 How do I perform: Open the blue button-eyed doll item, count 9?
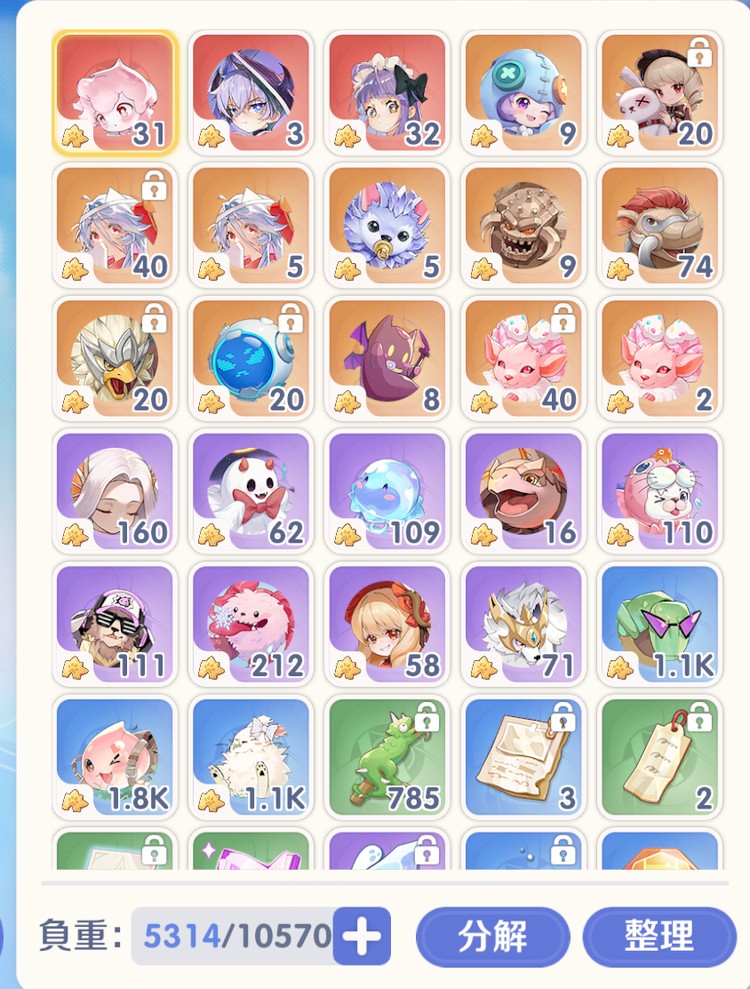(x=523, y=92)
